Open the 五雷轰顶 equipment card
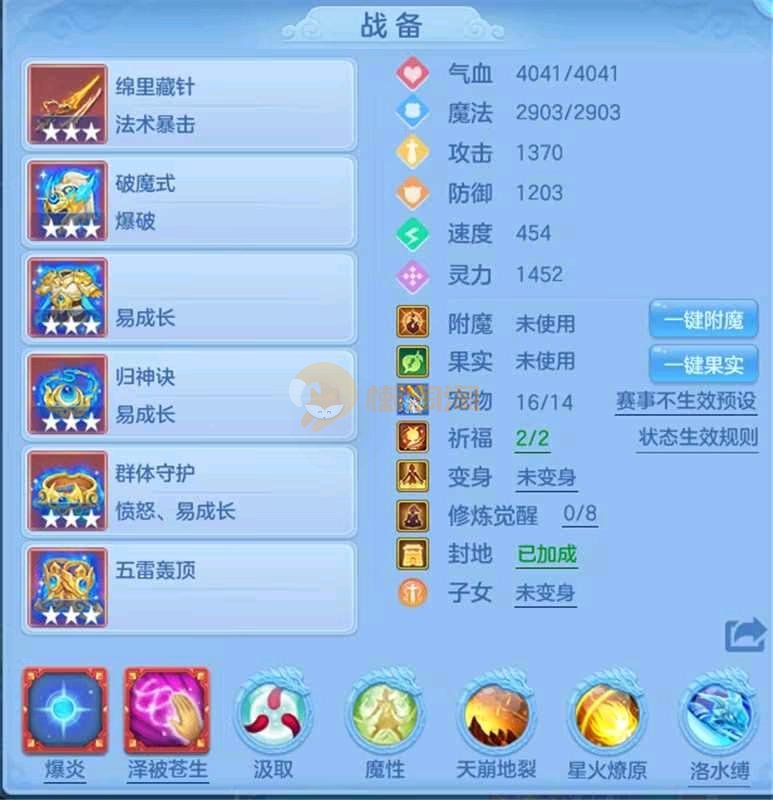 190,588
